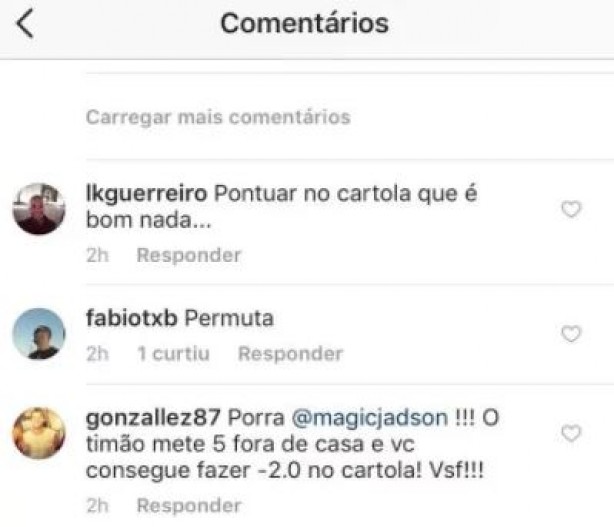Like lkguerreiro's comment
This screenshot has height=527, width=614.
pyautogui.click(x=571, y=209)
